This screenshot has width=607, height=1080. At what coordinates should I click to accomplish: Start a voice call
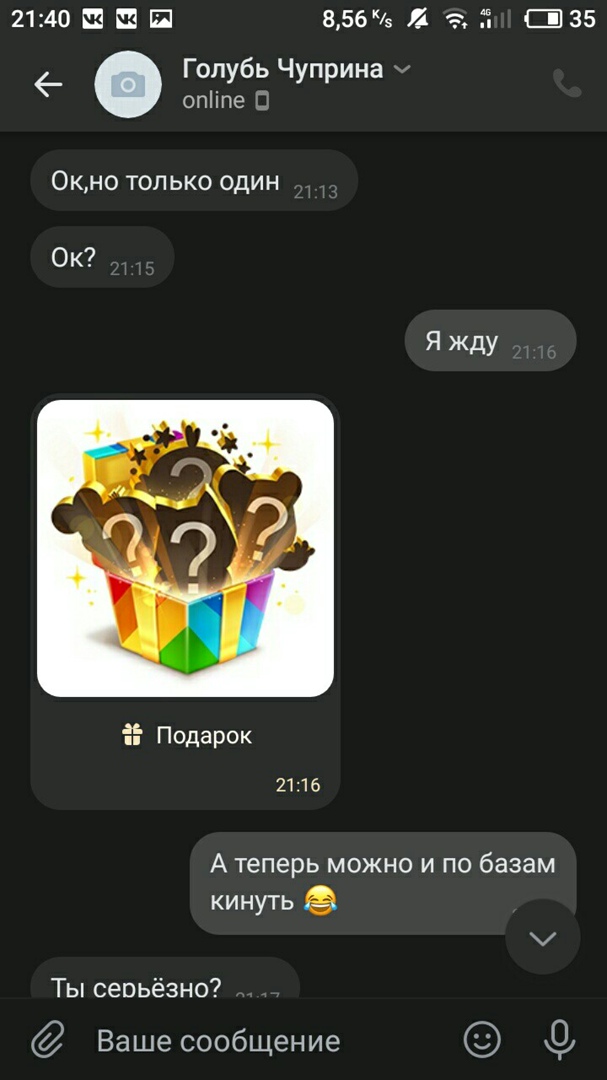point(567,84)
